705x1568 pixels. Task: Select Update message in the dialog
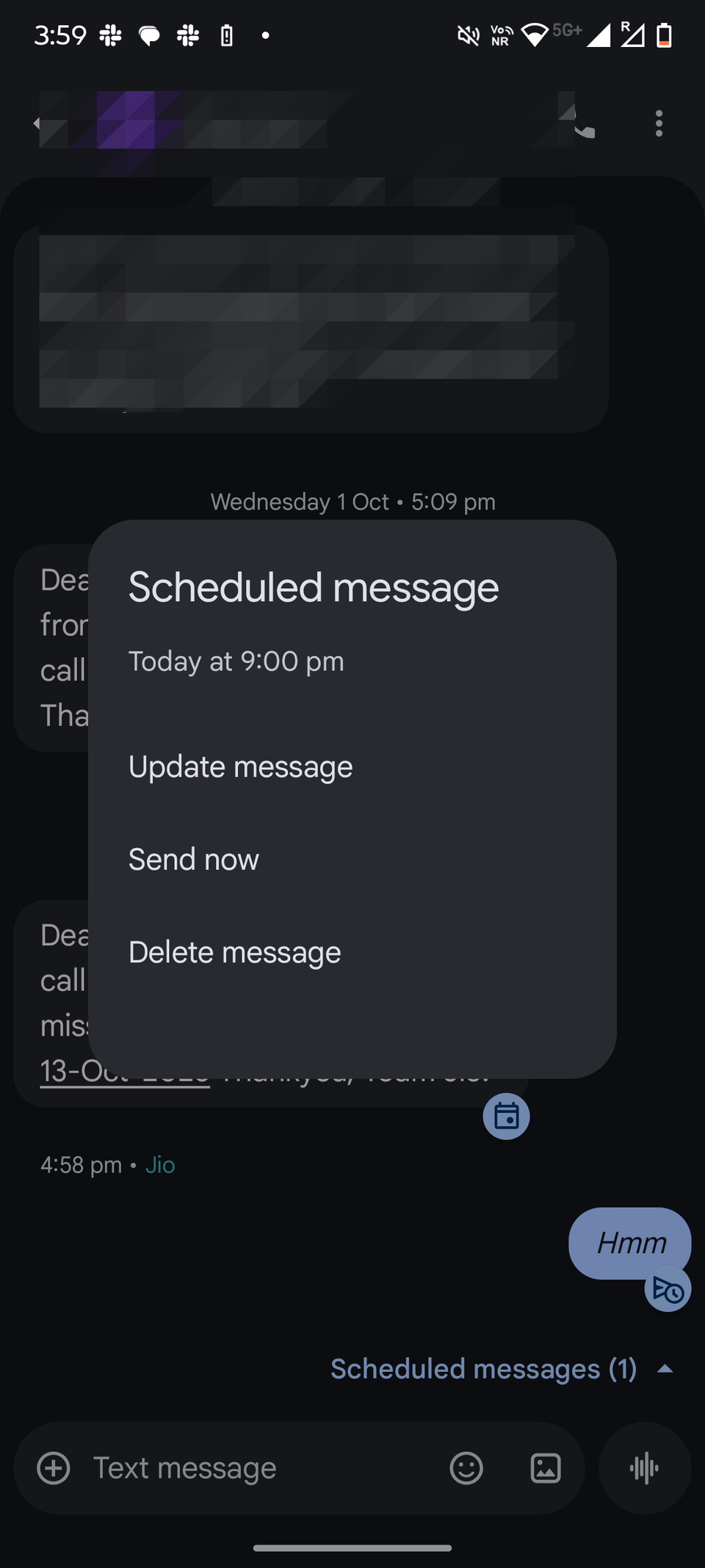click(x=240, y=767)
